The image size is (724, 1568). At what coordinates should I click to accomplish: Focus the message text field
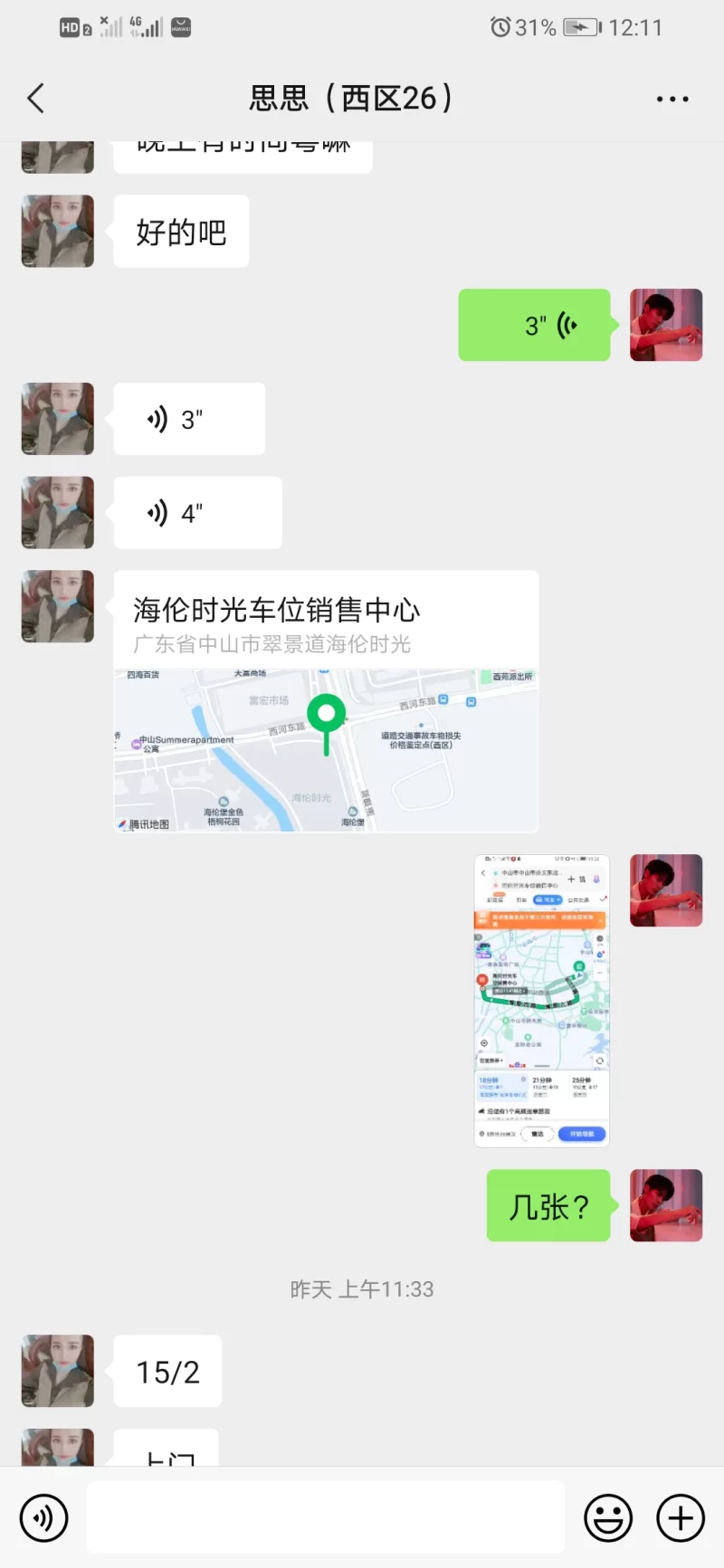coord(326,1517)
